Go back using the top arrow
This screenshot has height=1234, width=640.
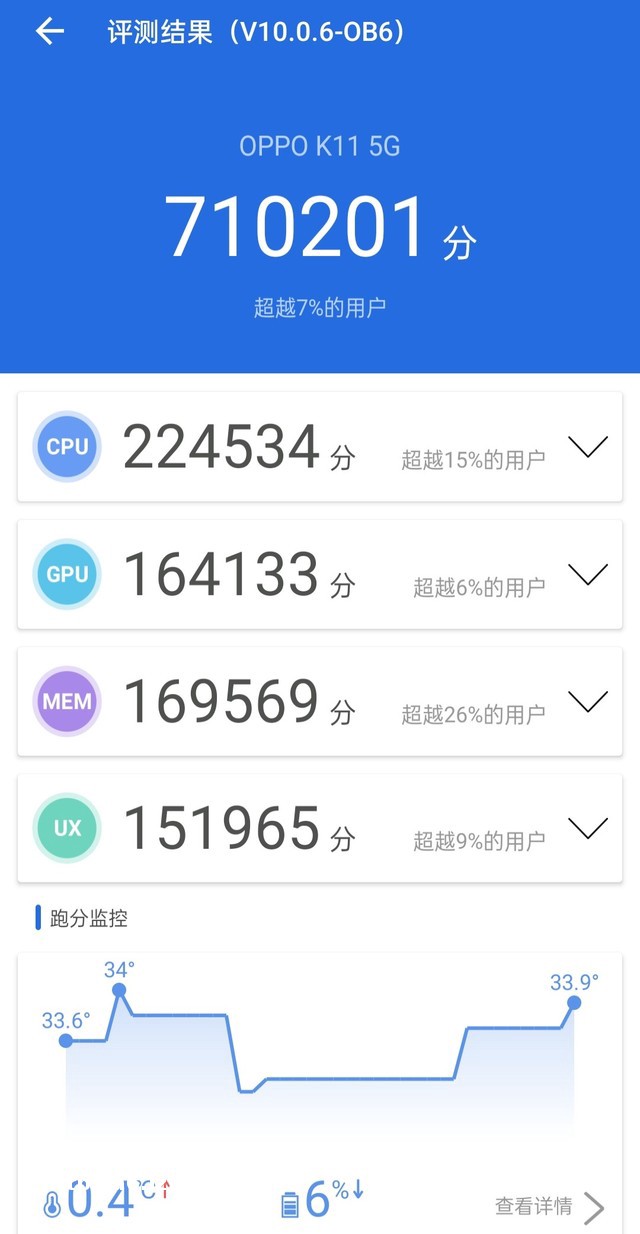click(x=49, y=32)
